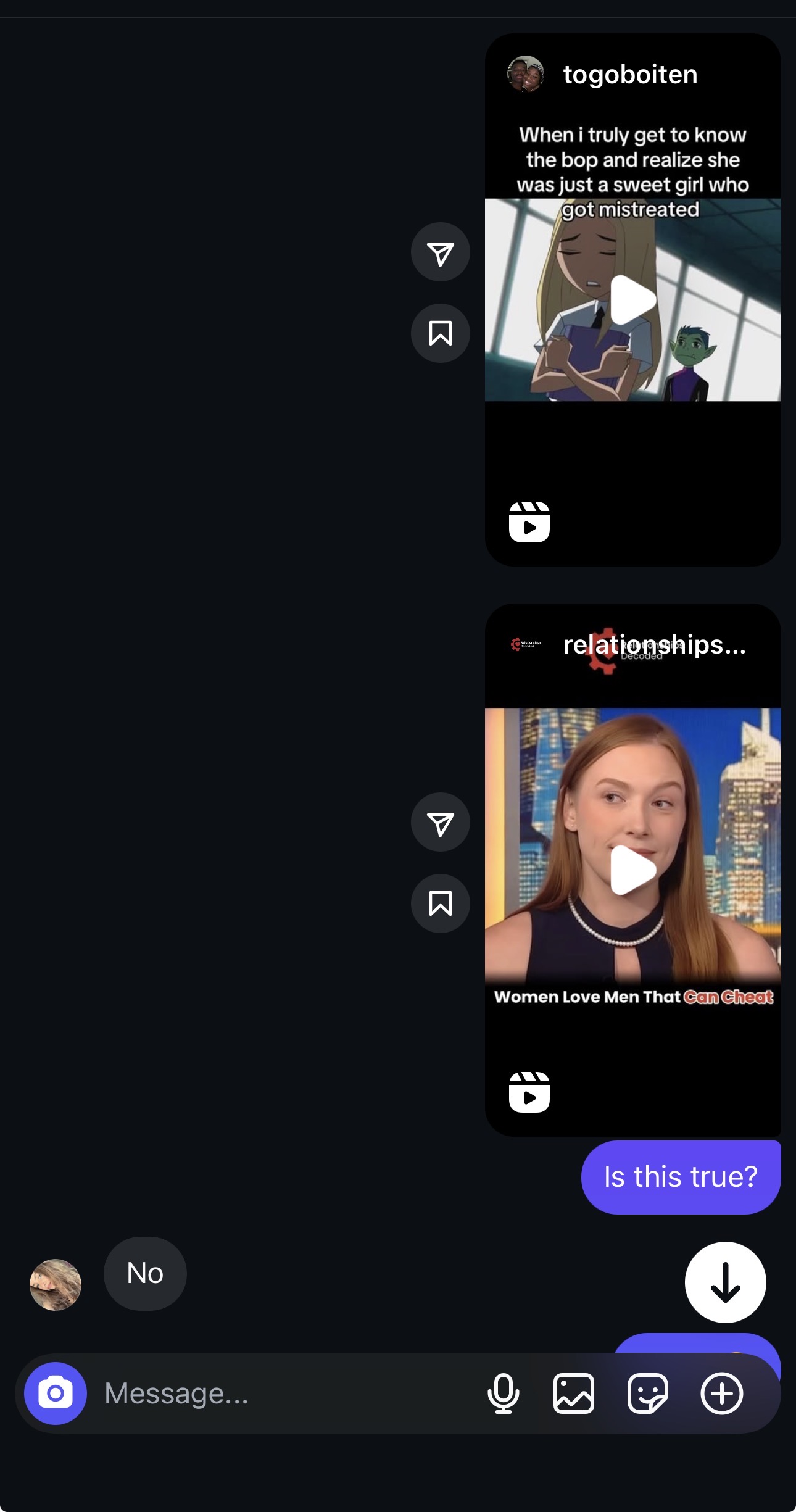The image size is (796, 1512).
Task: Open the sticker picker
Action: click(647, 1393)
